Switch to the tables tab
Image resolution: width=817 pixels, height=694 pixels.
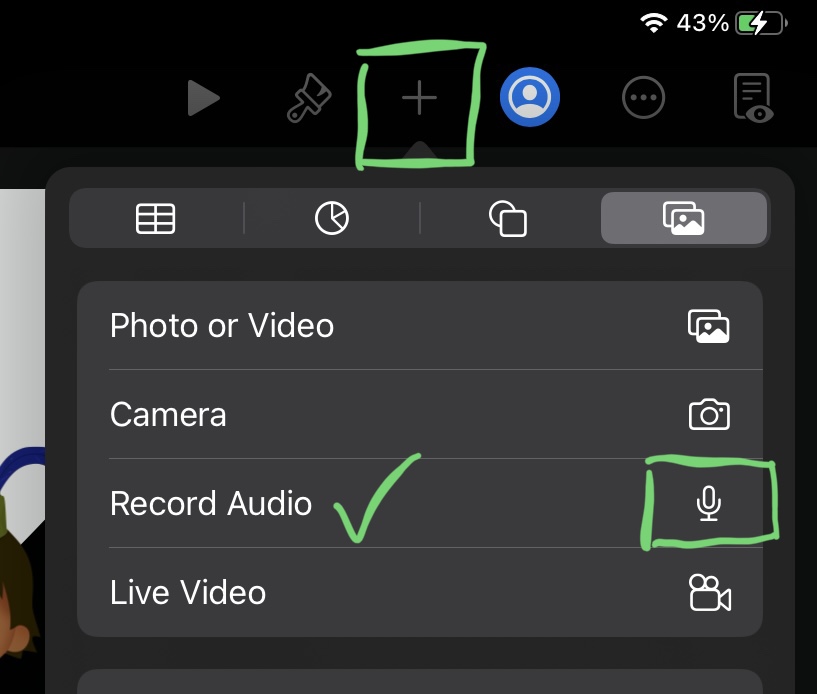pos(155,218)
